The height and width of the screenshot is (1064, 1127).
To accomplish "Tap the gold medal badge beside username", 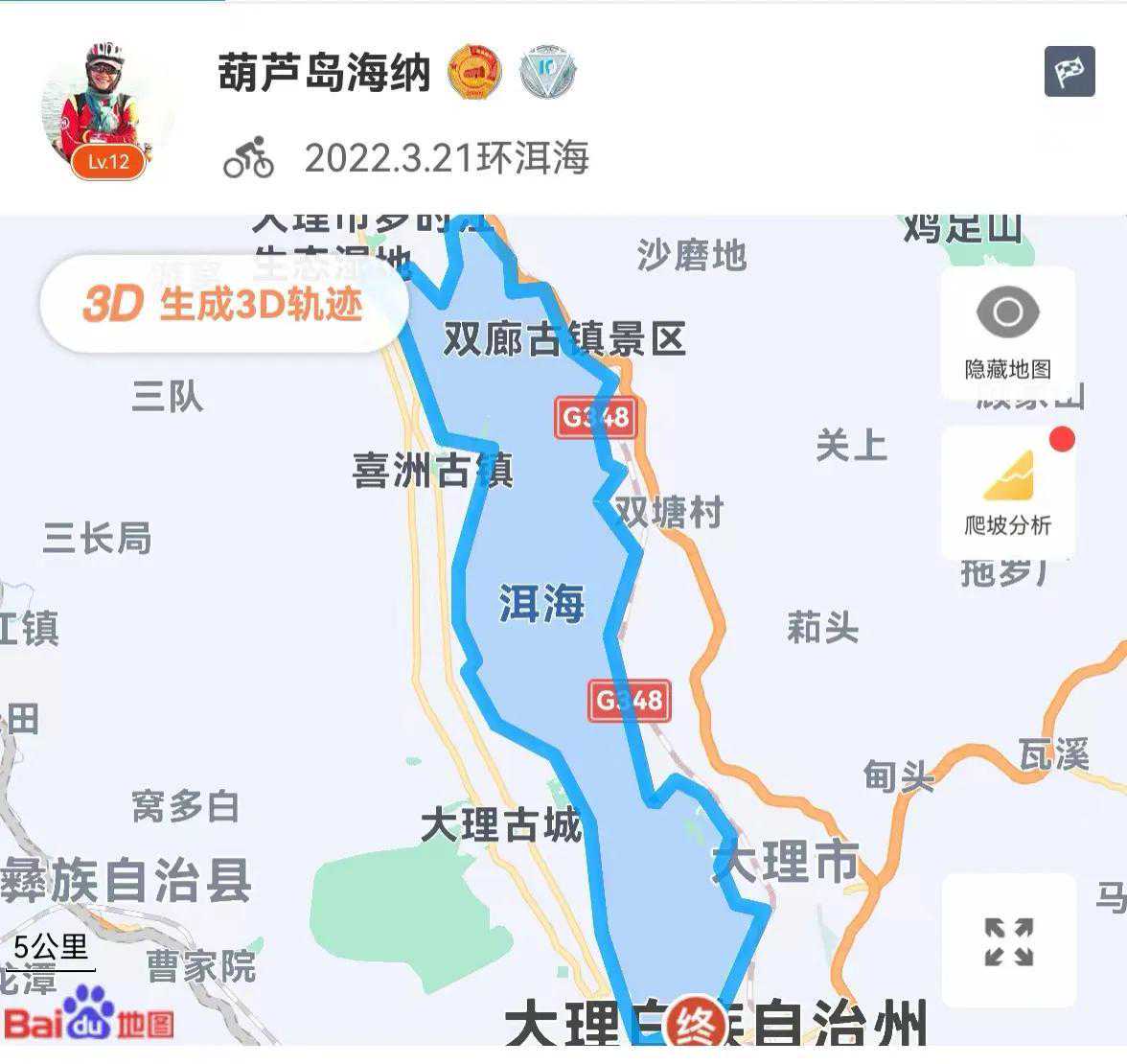I will tap(475, 72).
